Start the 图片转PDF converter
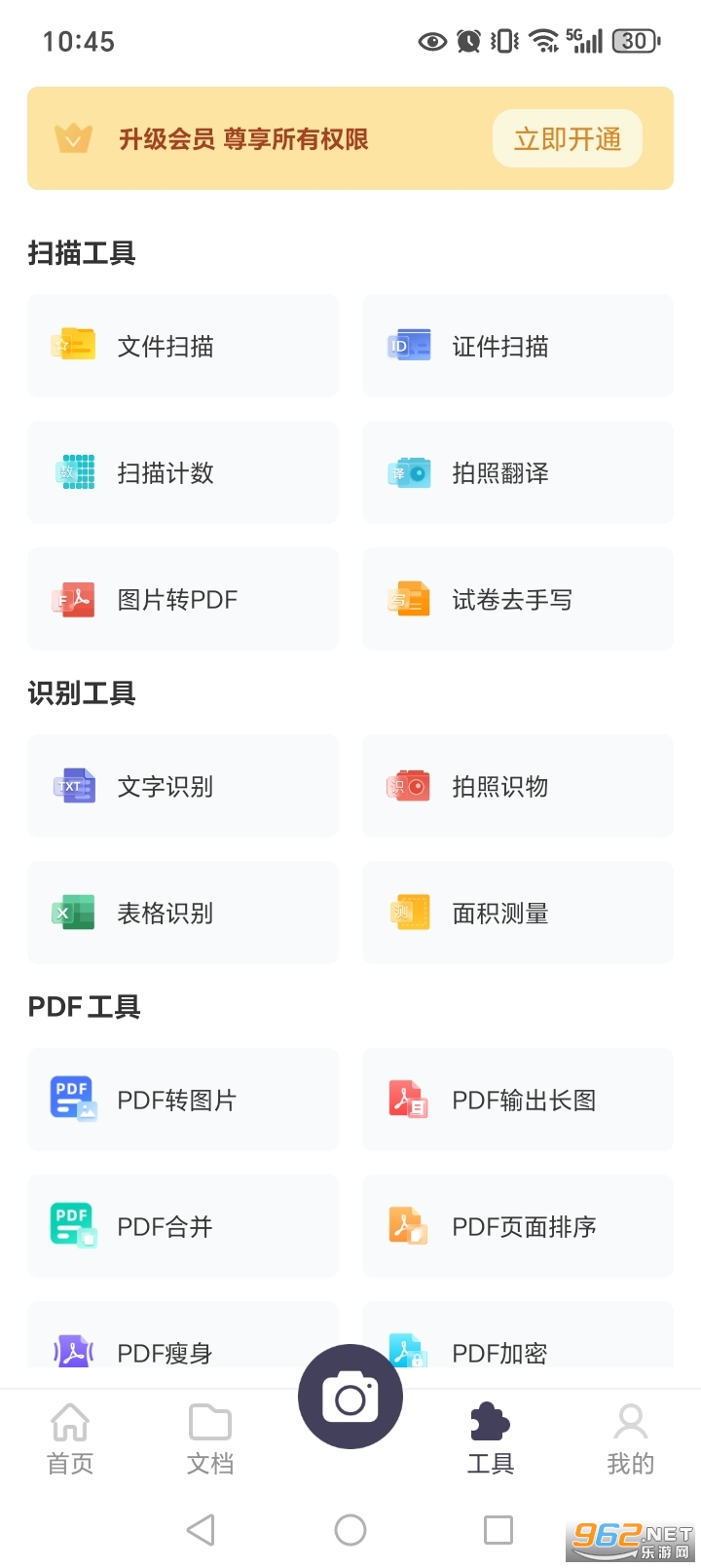Viewport: 701px width, 1568px height. pos(182,599)
